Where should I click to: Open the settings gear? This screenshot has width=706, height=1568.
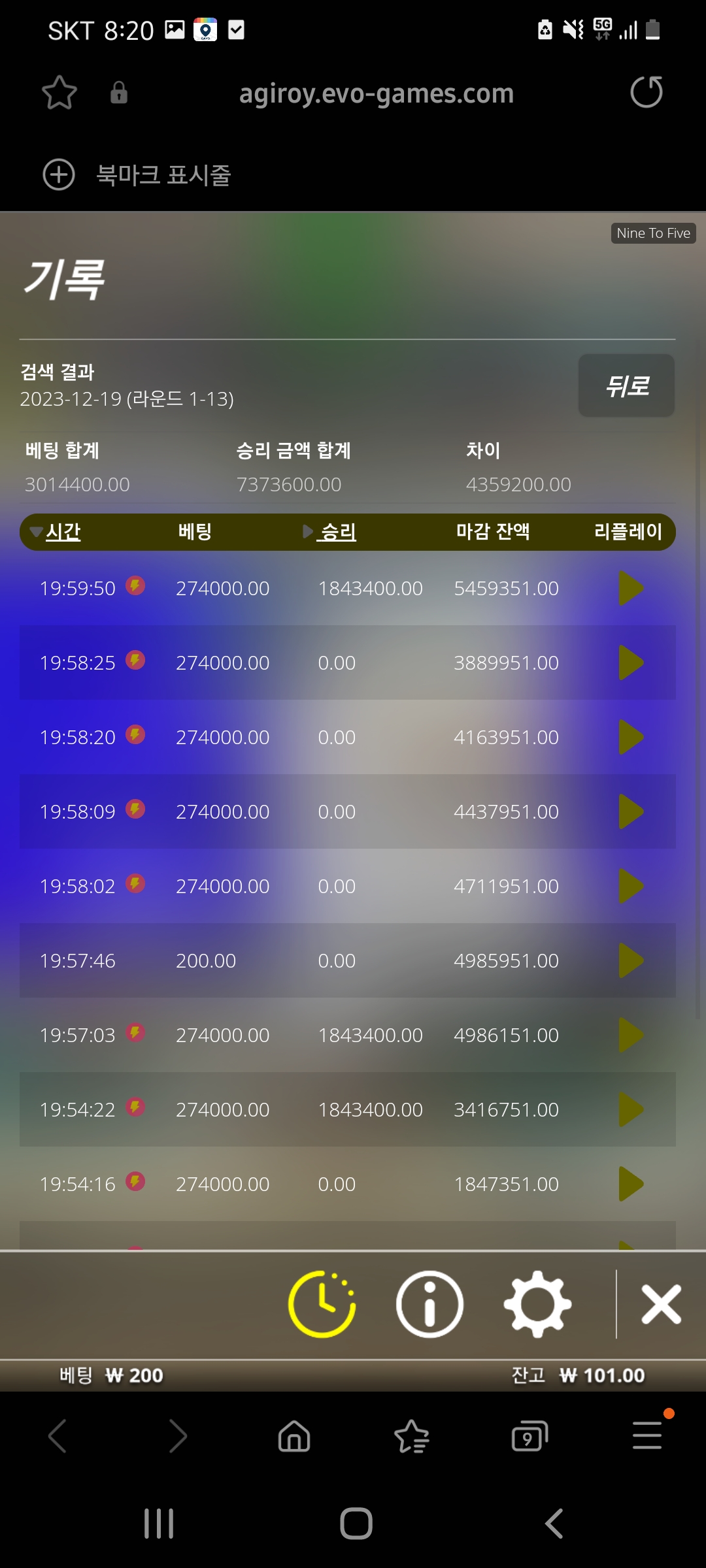537,1304
